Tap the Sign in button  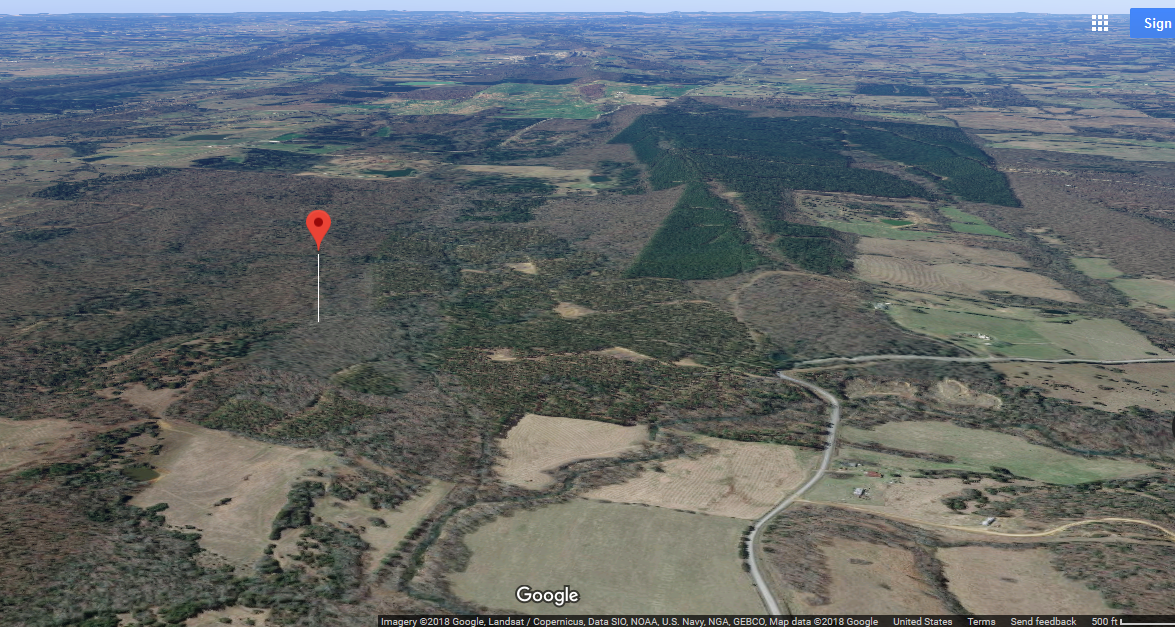pos(1154,23)
